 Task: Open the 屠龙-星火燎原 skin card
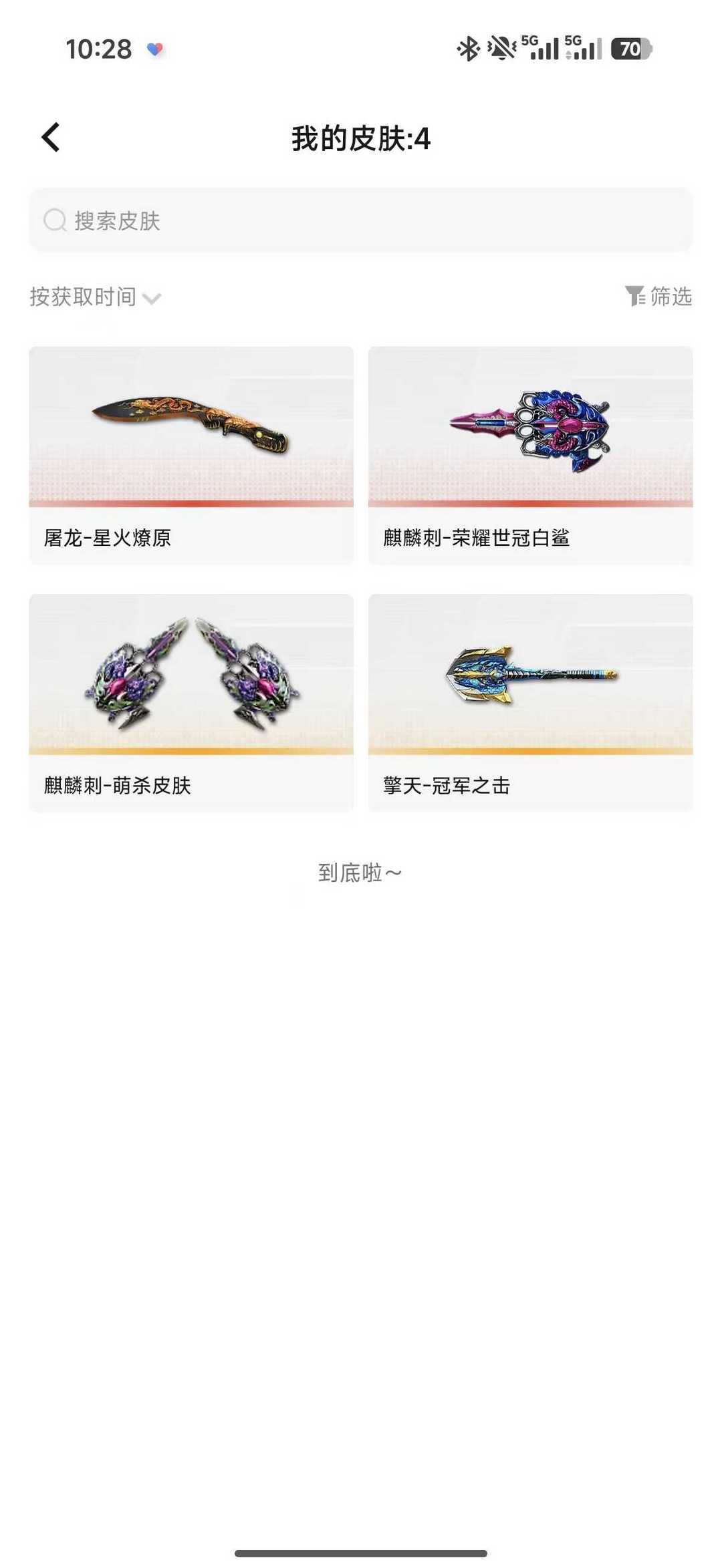(x=191, y=455)
